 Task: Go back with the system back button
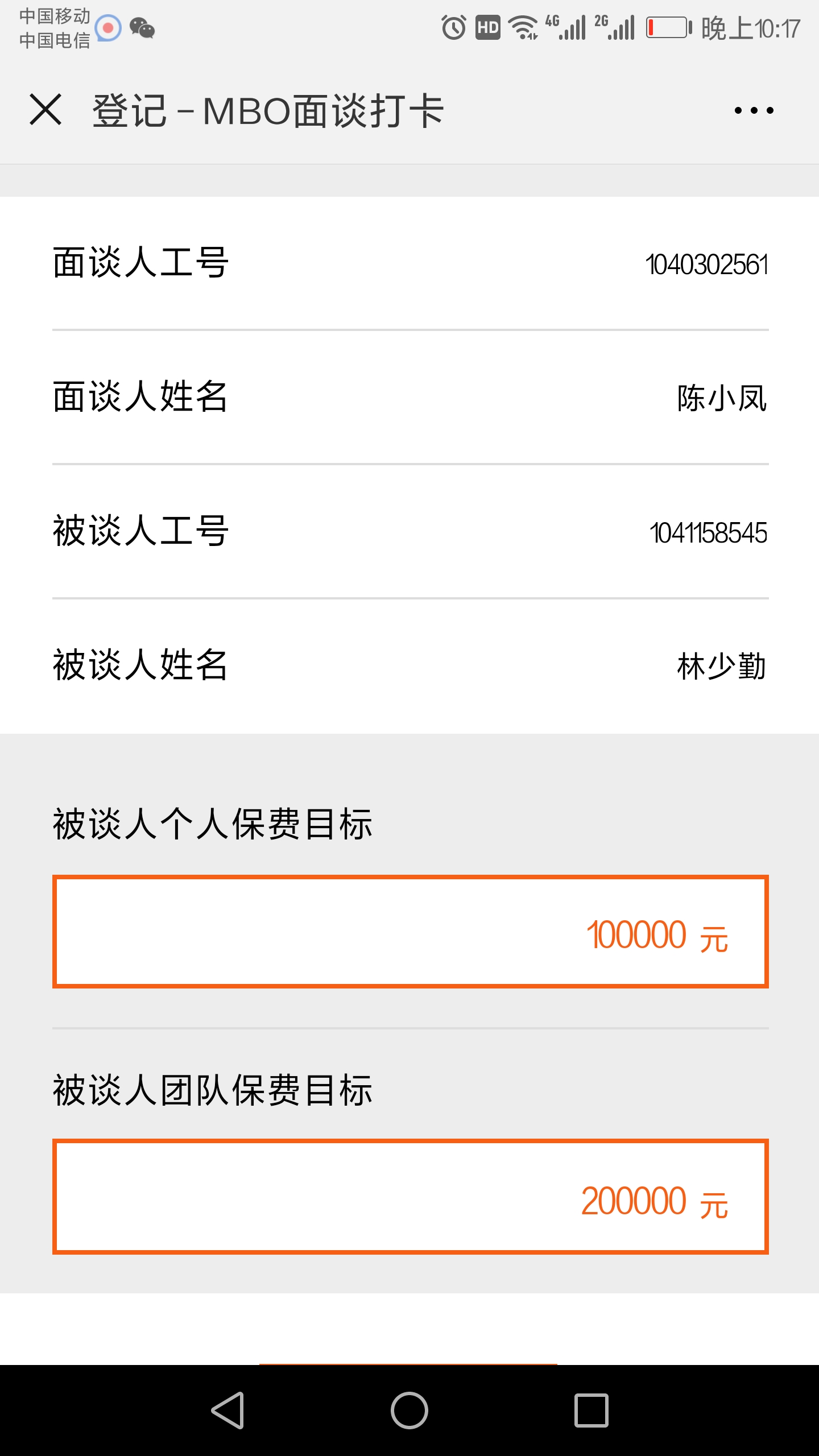228,1410
